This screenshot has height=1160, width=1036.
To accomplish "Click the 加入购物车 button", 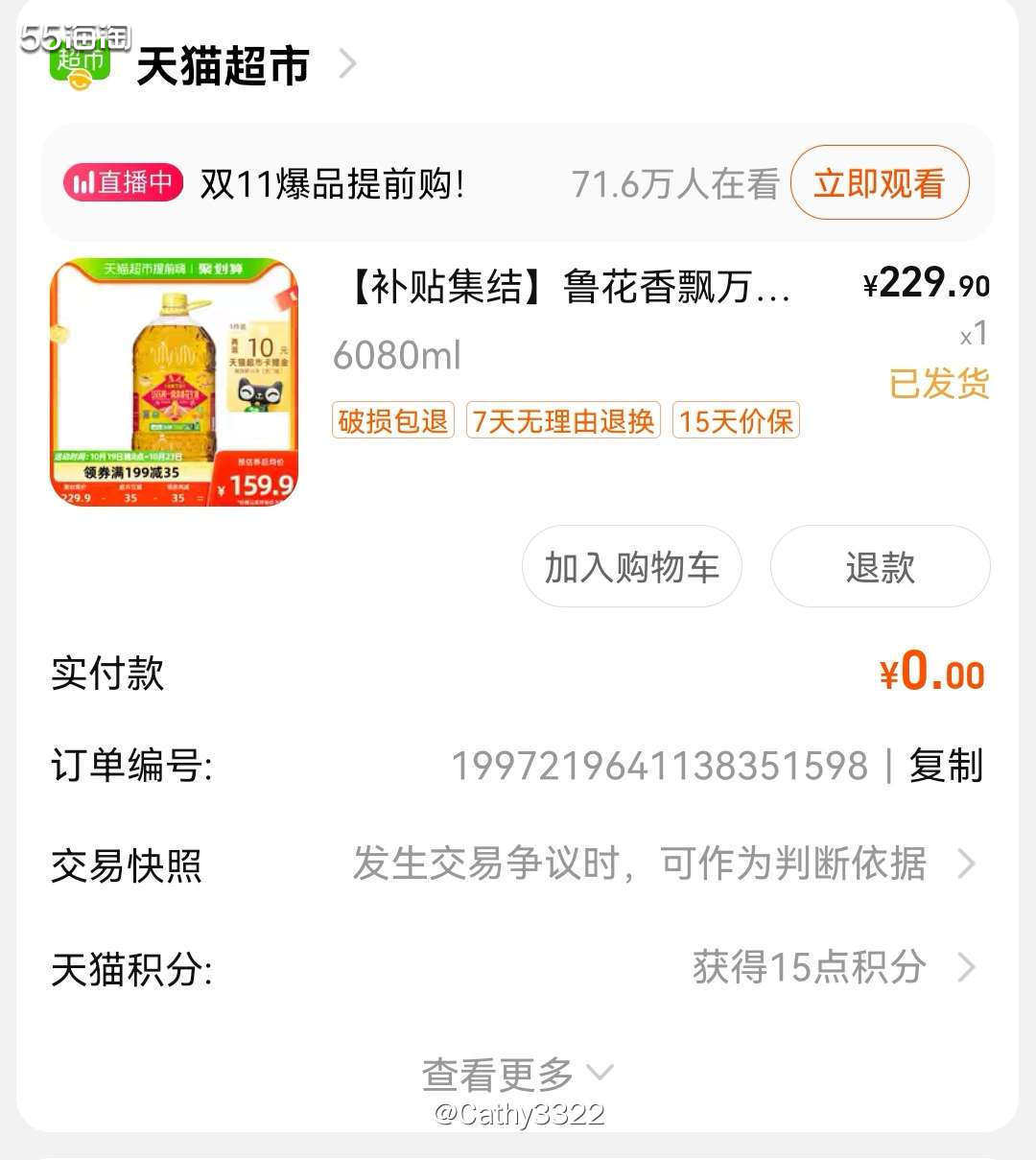I will point(630,567).
